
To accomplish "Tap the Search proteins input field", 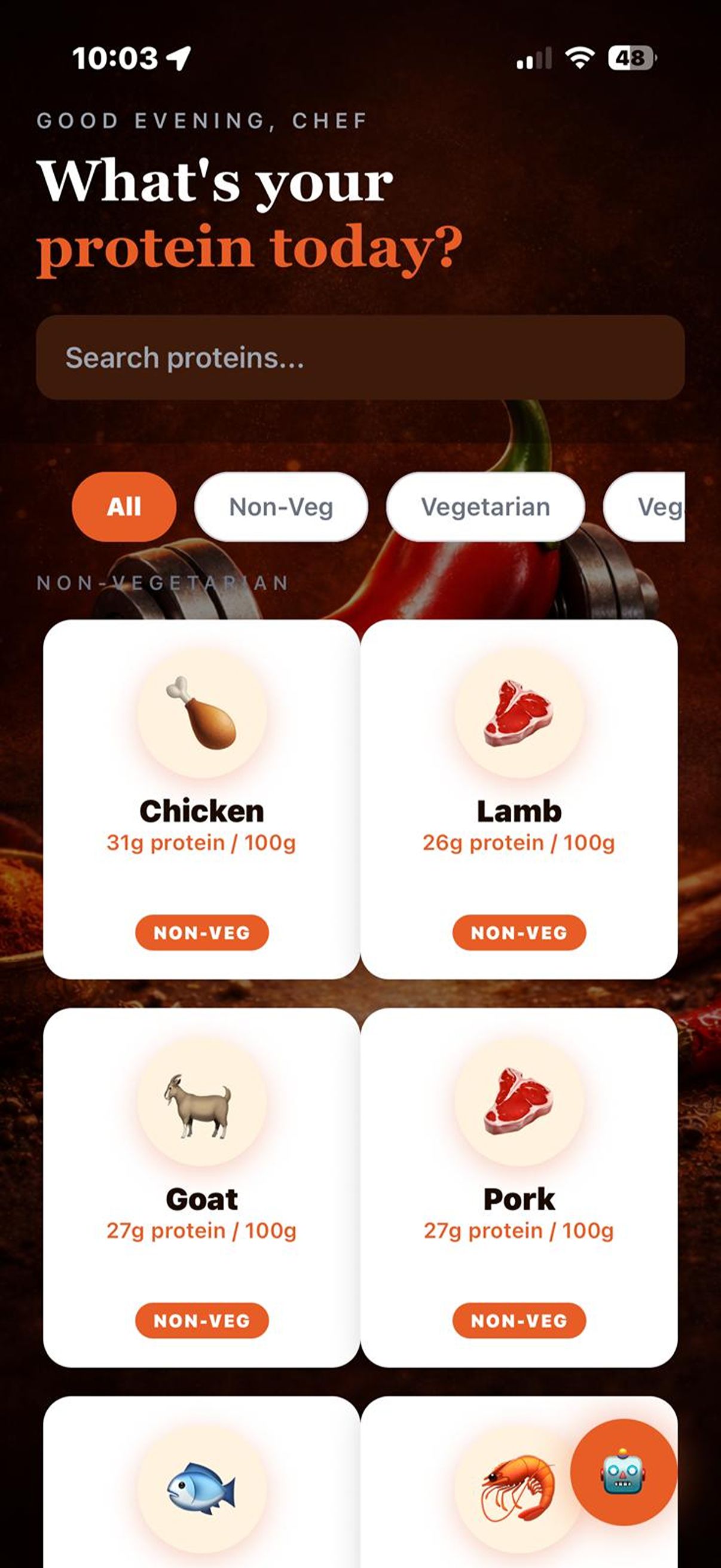I will coord(360,359).
